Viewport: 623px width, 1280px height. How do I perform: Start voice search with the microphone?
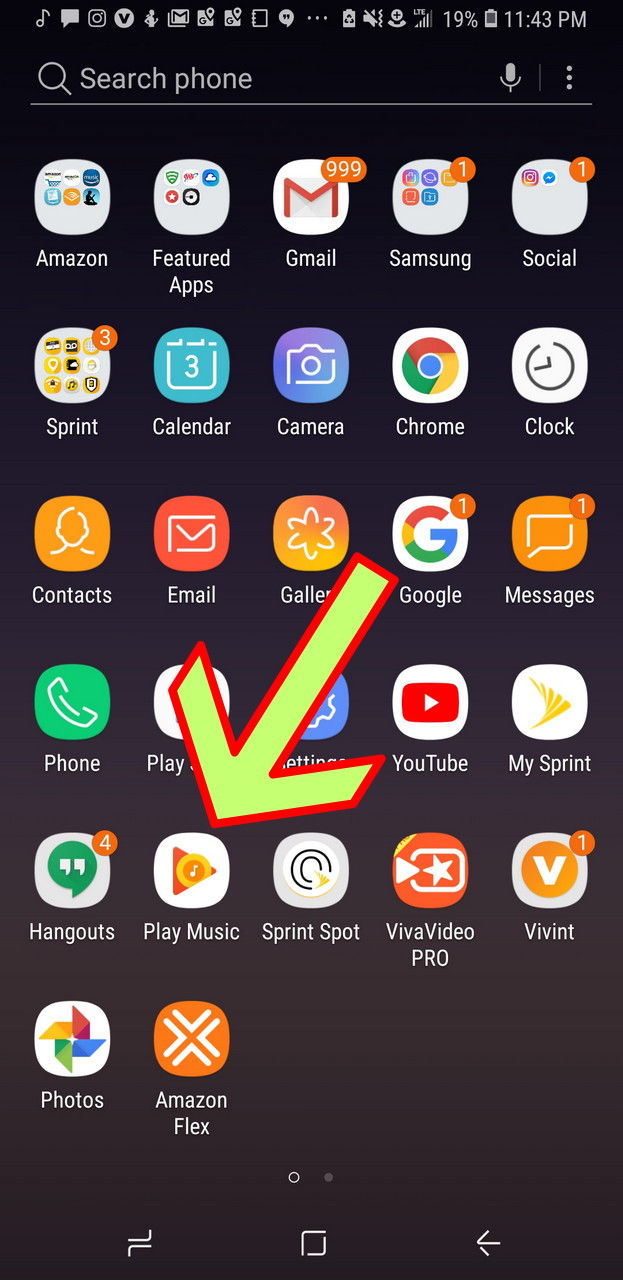click(510, 78)
